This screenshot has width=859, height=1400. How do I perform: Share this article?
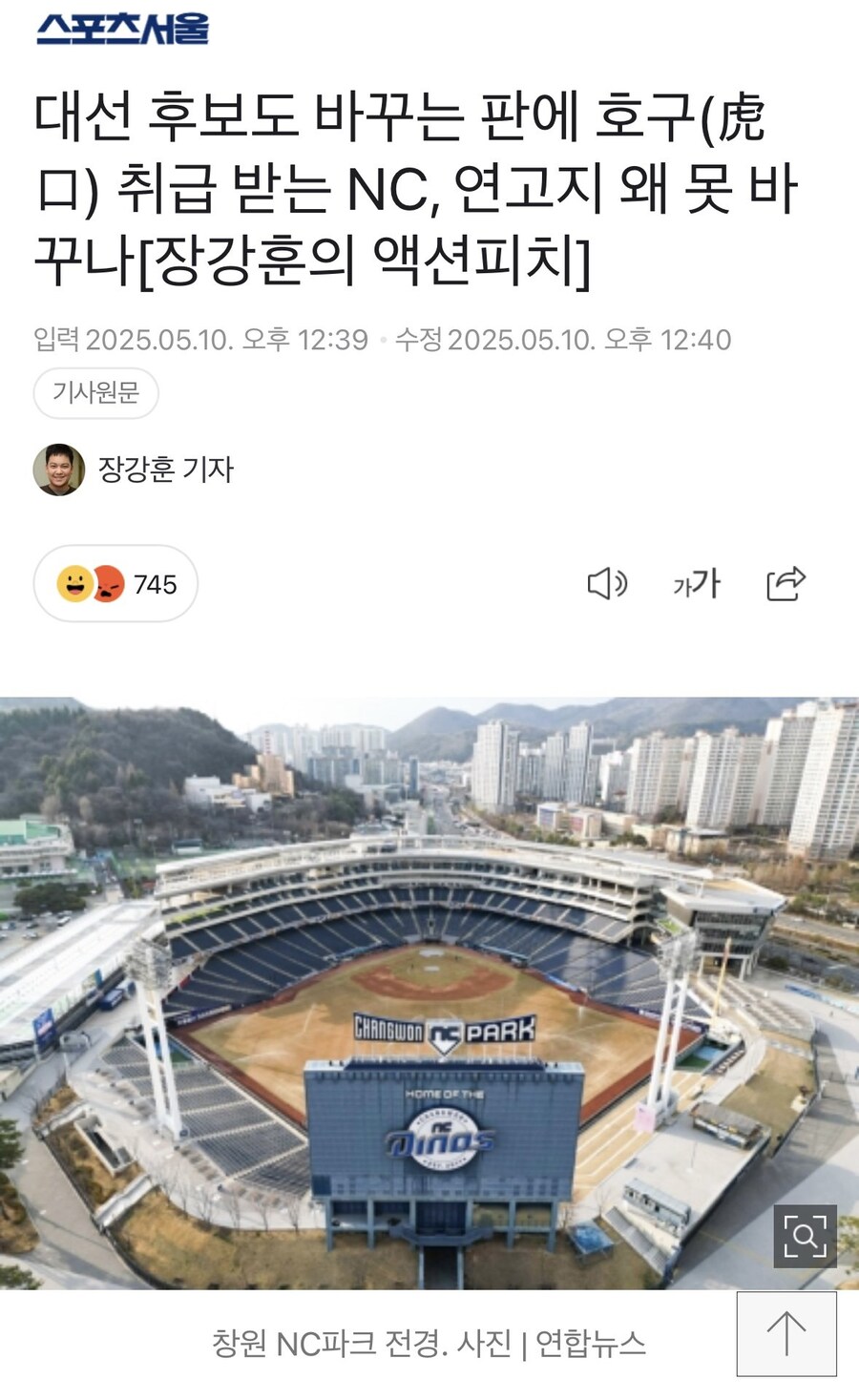click(786, 583)
